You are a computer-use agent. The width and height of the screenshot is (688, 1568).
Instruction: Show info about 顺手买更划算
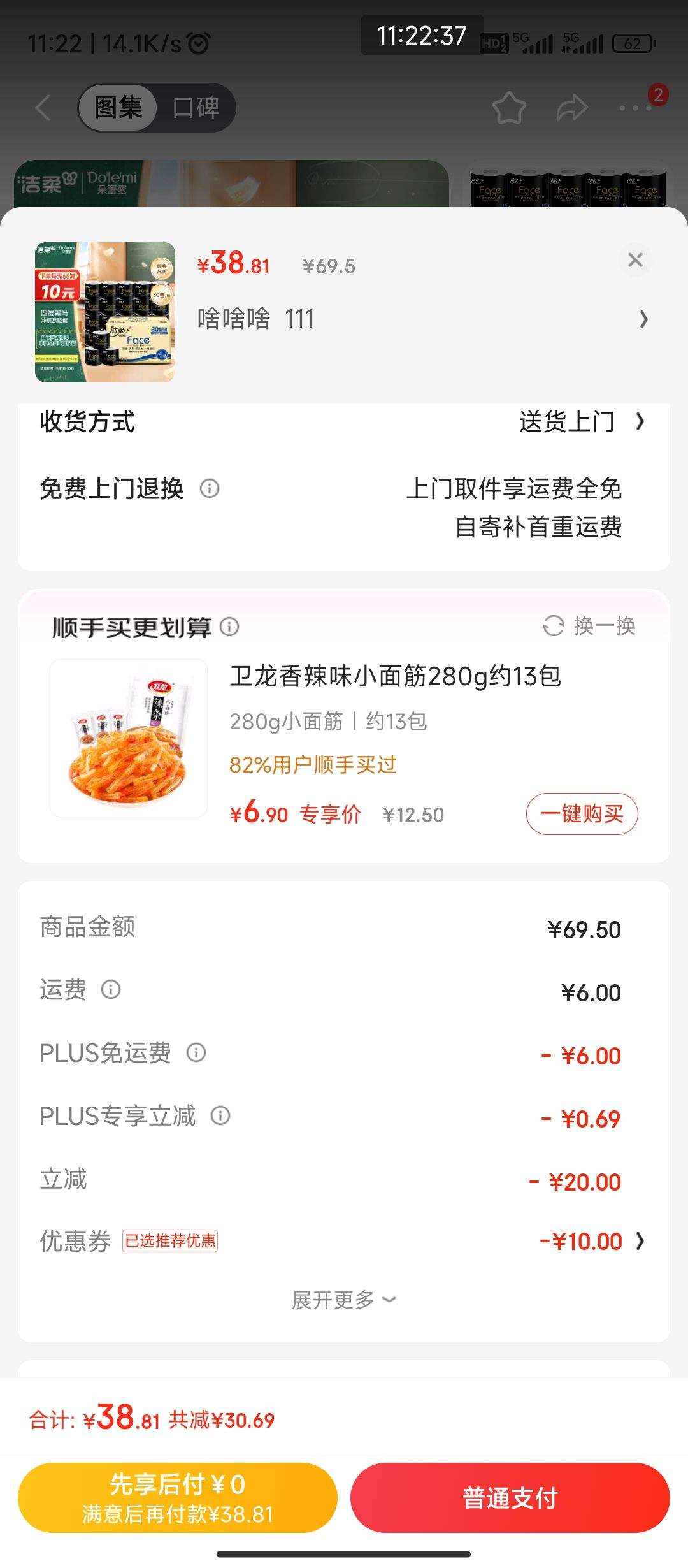(x=229, y=627)
